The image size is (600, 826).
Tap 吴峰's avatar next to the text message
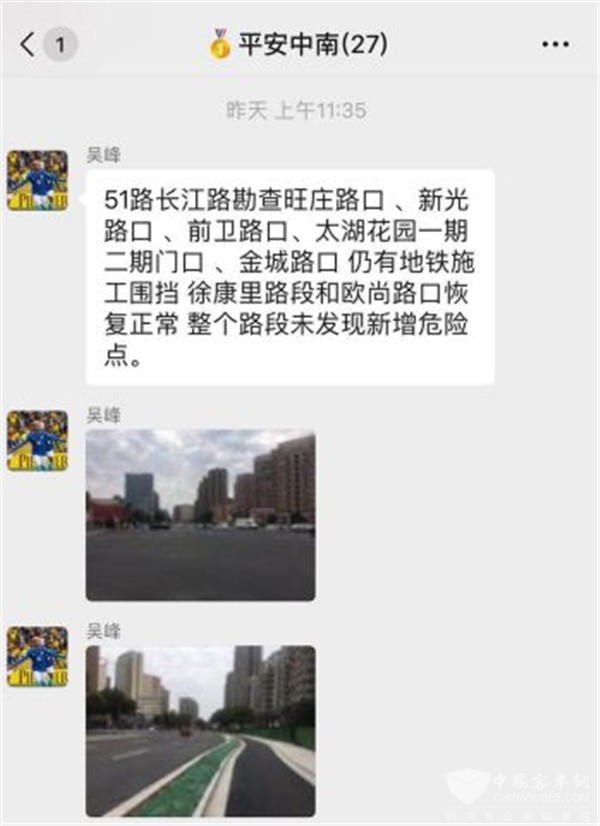click(x=37, y=181)
